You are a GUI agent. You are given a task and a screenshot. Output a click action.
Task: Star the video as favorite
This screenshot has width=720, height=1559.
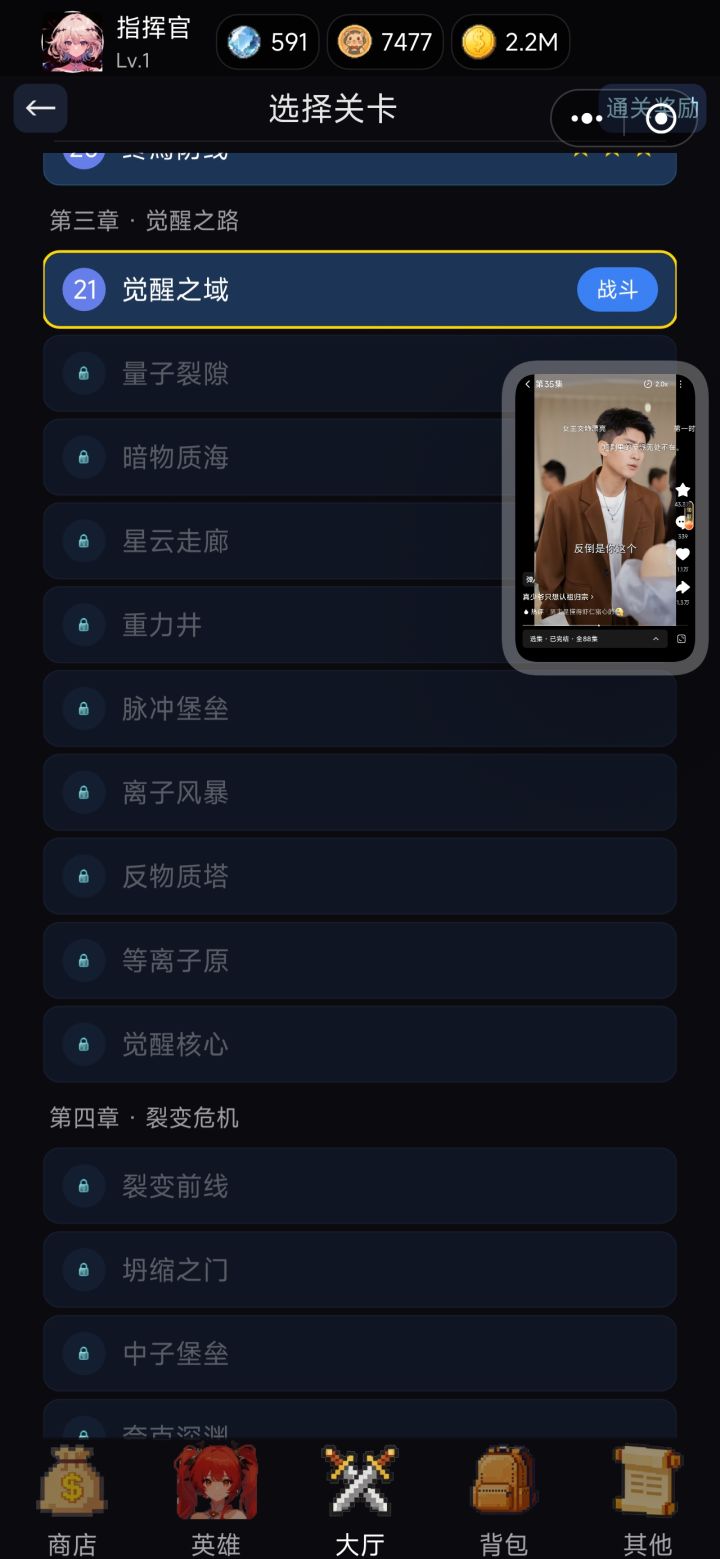[682, 489]
